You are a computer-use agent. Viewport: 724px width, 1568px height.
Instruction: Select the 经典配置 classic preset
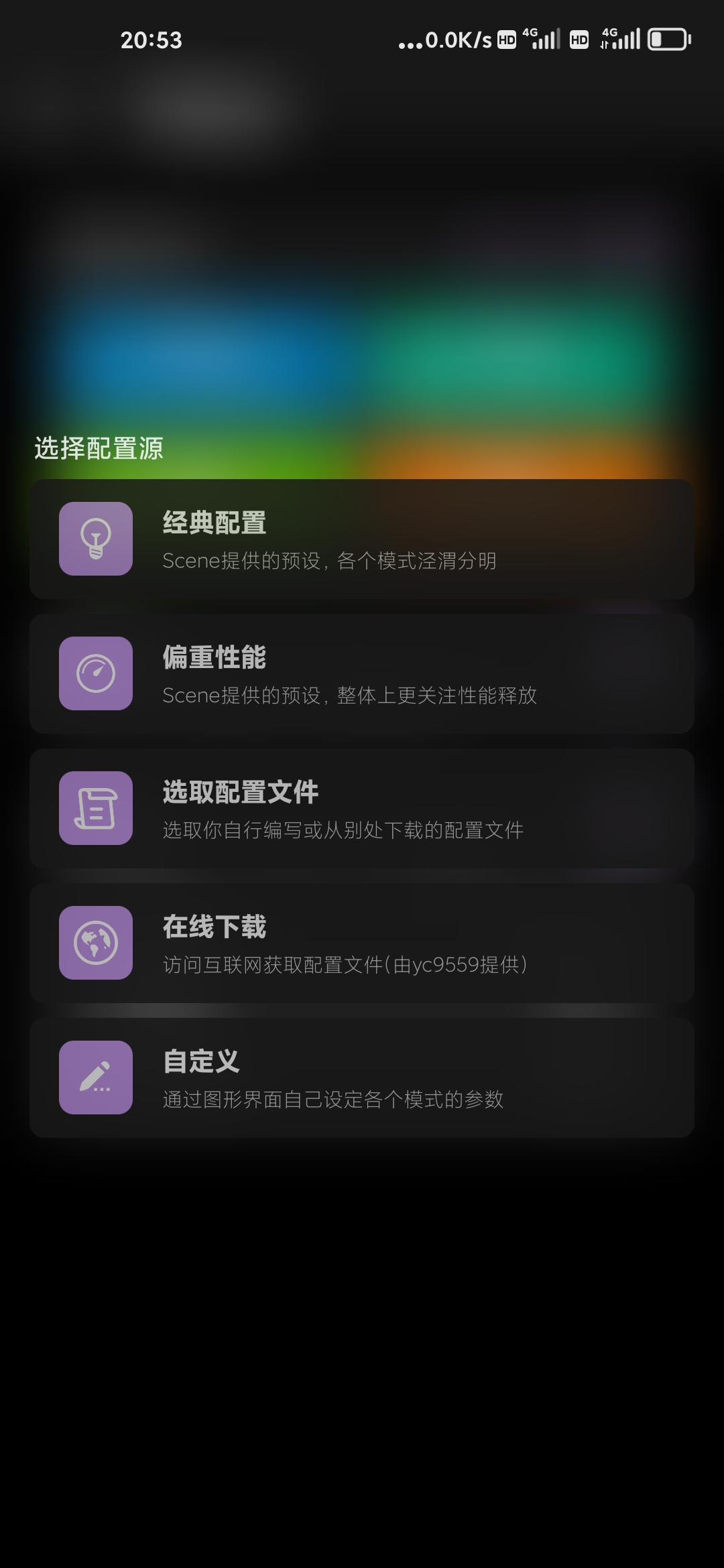click(x=362, y=539)
